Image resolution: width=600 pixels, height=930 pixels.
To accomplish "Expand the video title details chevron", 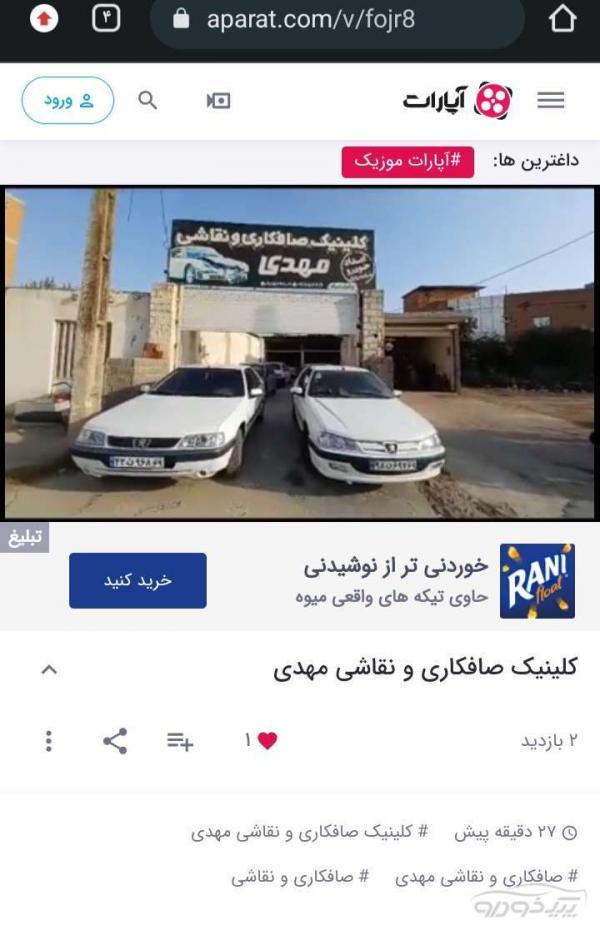I will coord(49,669).
